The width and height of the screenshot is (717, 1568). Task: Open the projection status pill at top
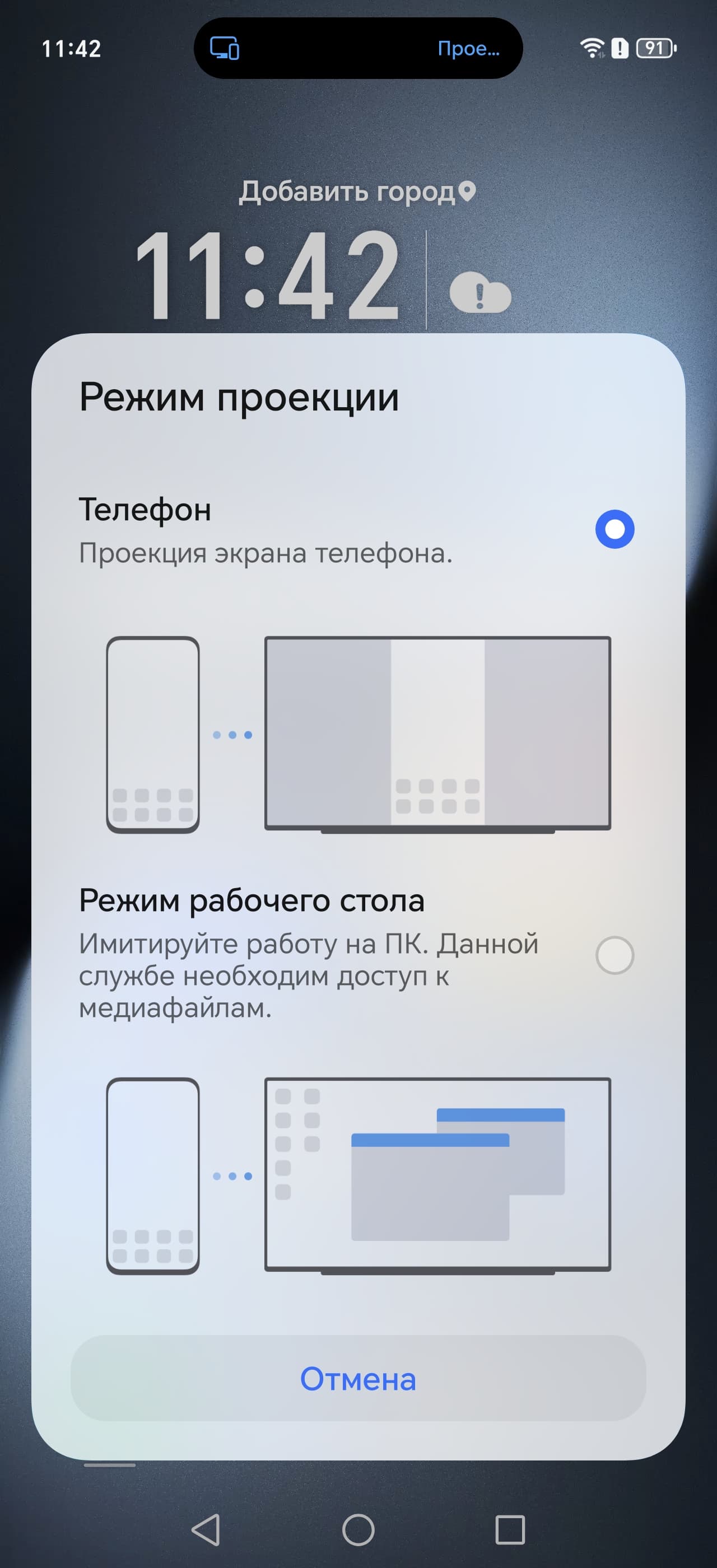(x=358, y=48)
